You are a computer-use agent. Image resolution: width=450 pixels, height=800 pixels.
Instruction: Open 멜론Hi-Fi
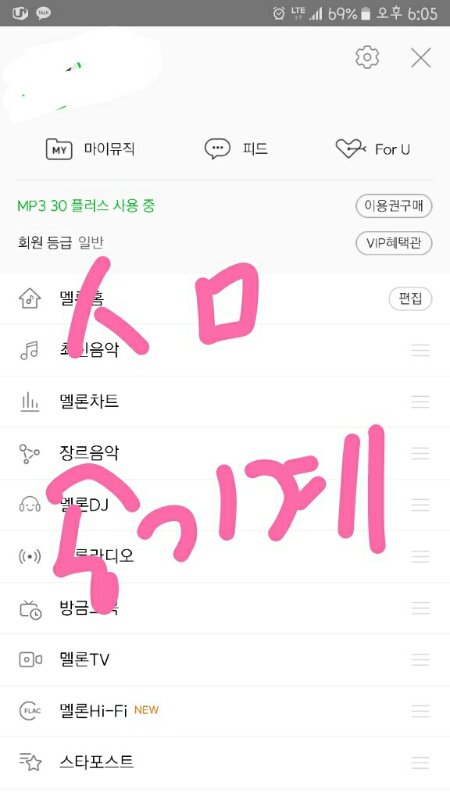tap(225, 711)
